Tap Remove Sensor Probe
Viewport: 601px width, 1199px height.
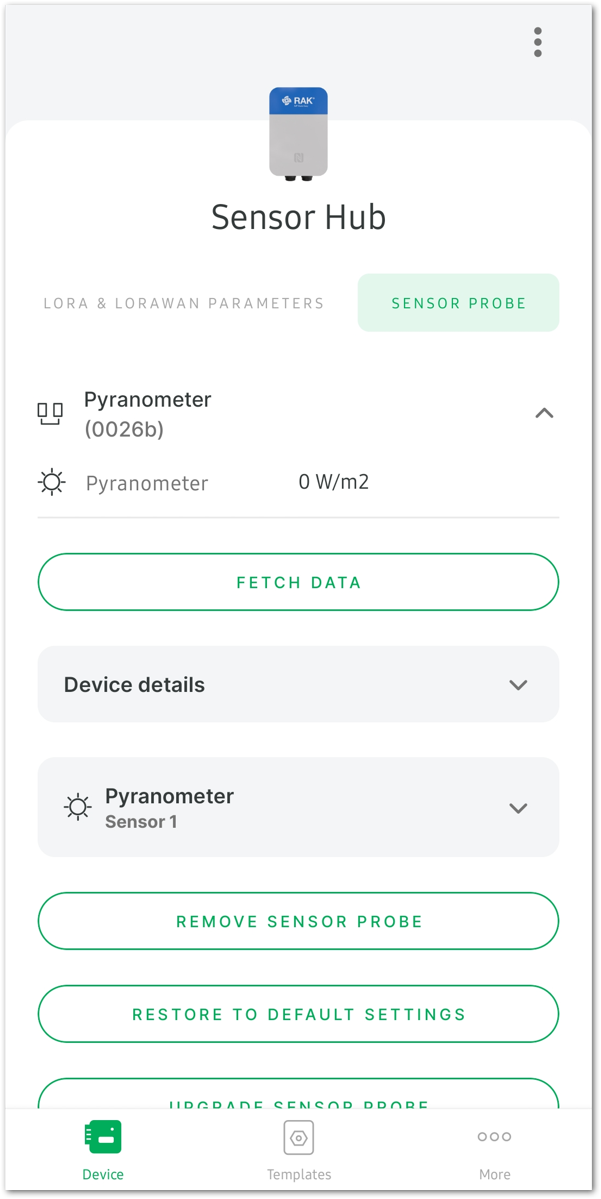298,921
